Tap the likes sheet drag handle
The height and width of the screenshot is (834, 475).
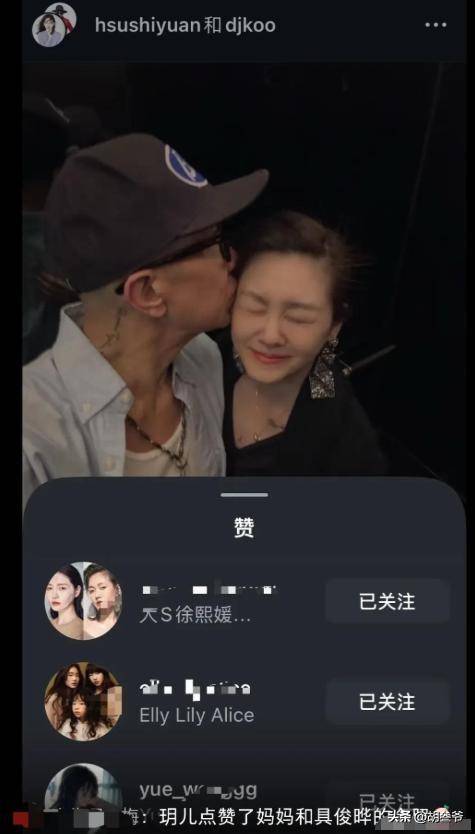[x=244, y=495]
